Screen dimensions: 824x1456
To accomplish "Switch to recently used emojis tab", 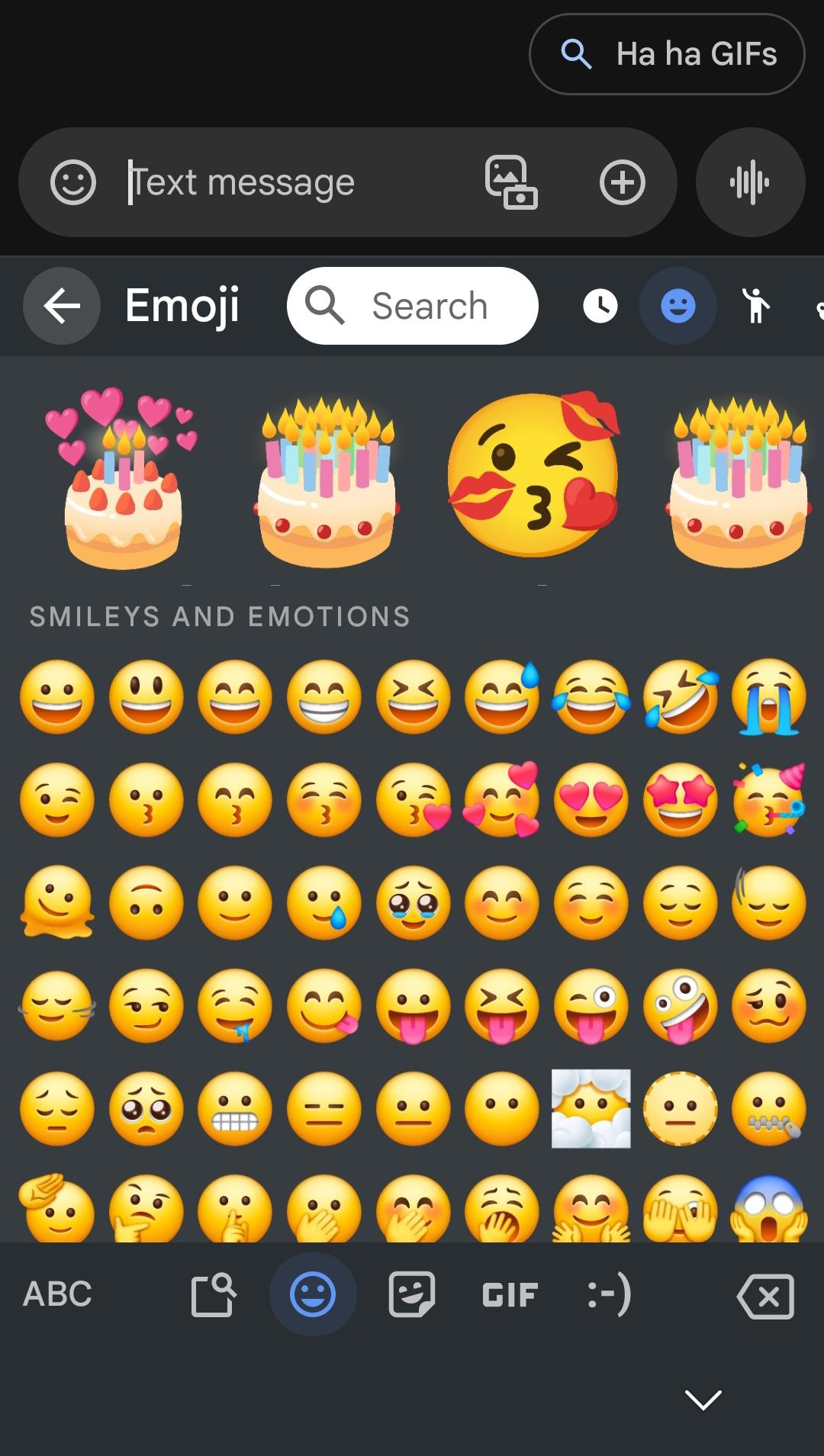I will coord(600,306).
